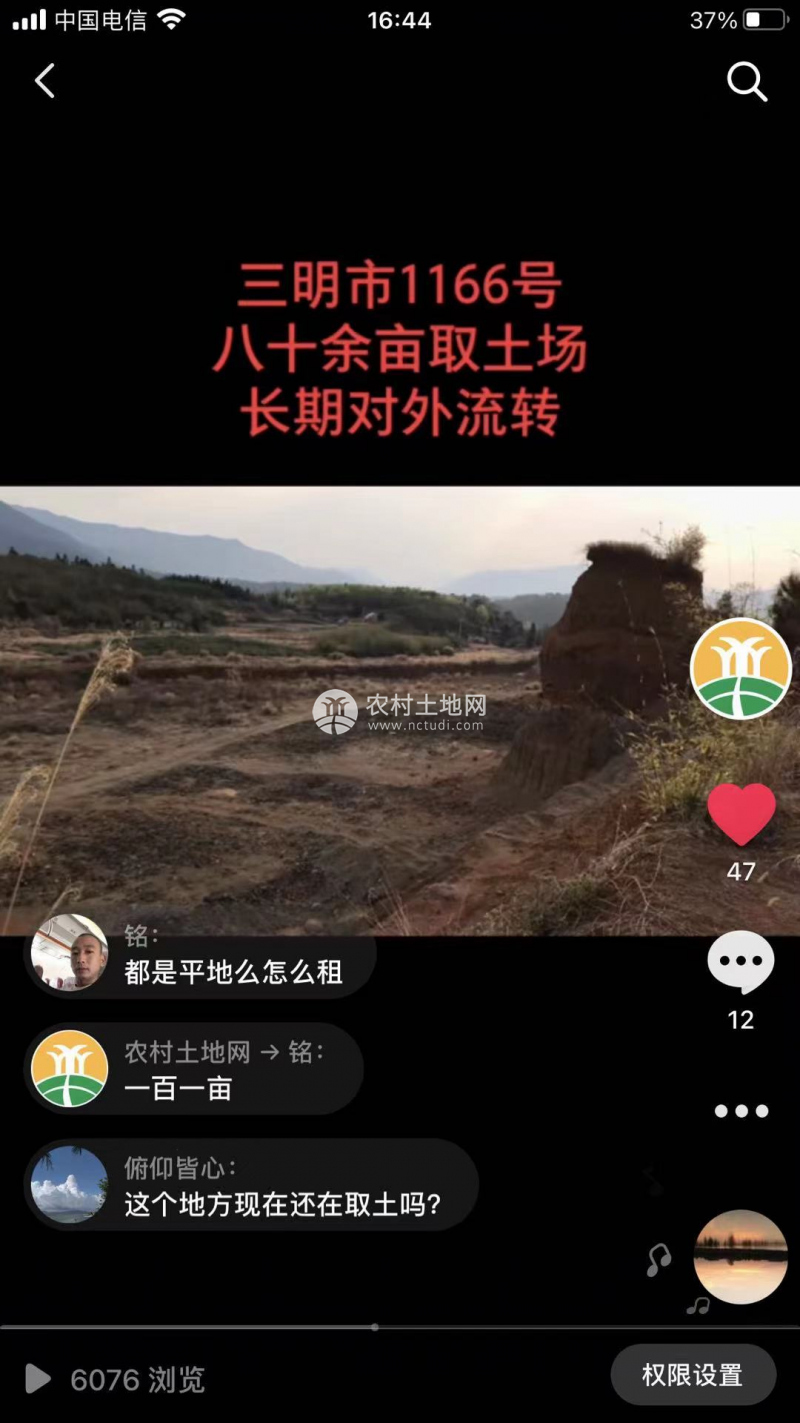800x1423 pixels.
Task: Open the 农村土地网 author profile avatar
Action: click(x=740, y=668)
